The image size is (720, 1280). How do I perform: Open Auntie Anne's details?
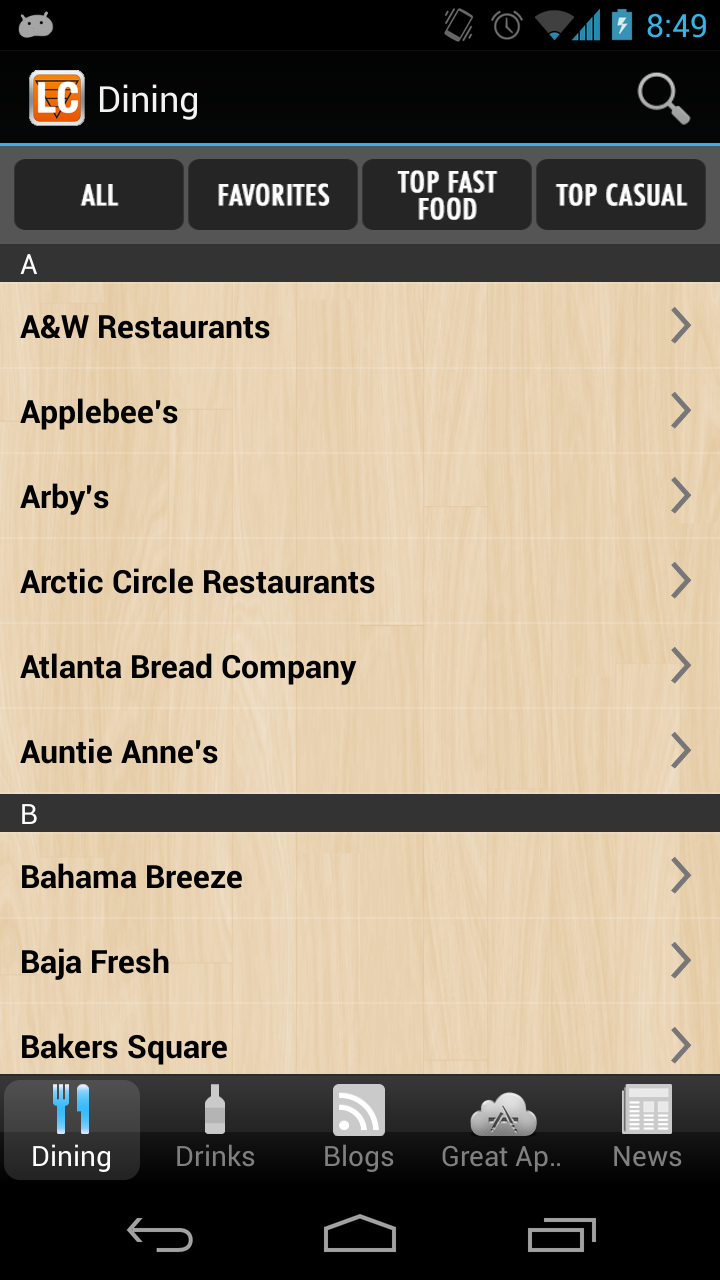(x=360, y=752)
